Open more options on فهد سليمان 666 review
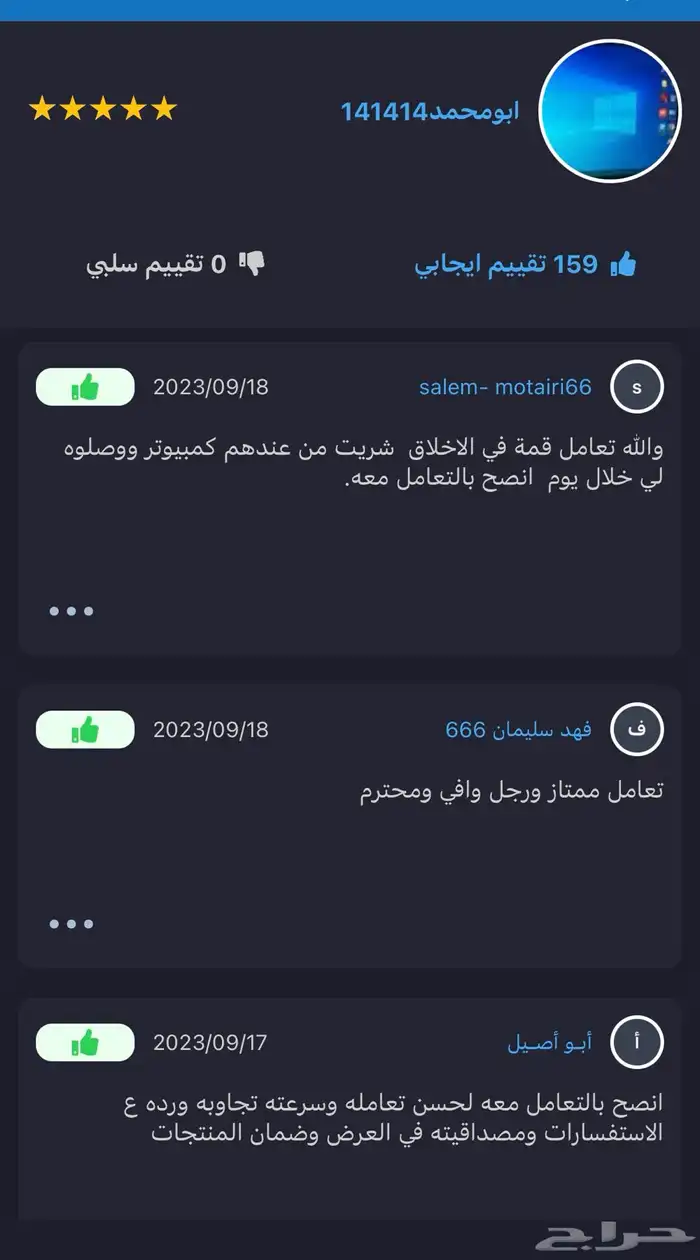The height and width of the screenshot is (1260, 700). click(72, 924)
